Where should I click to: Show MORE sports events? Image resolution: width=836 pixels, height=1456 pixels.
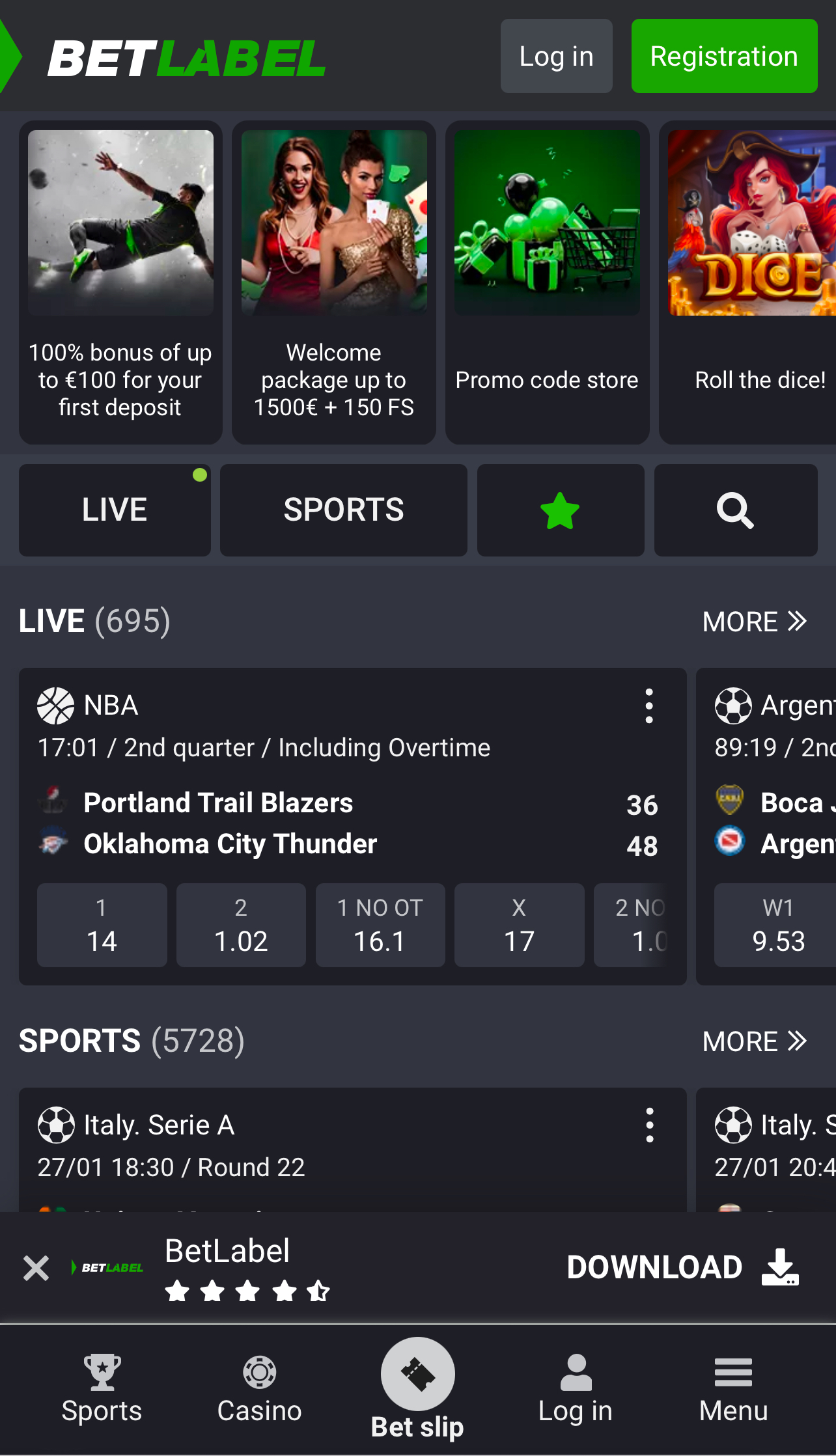pyautogui.click(x=755, y=1041)
